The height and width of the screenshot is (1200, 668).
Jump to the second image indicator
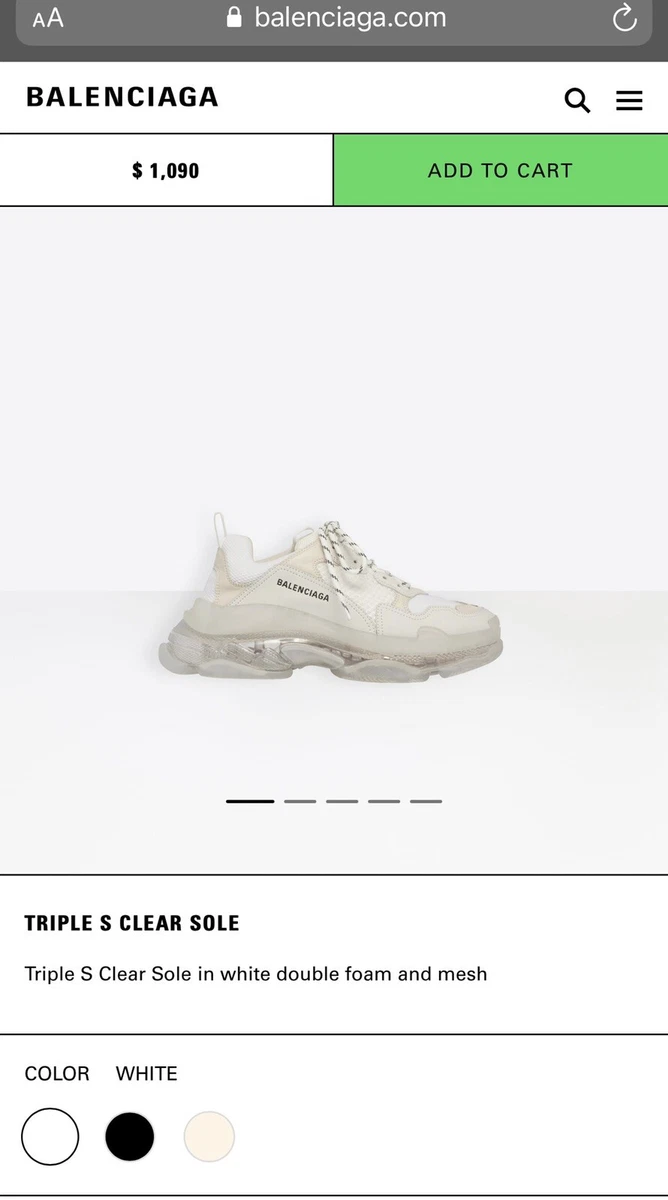[x=300, y=801]
